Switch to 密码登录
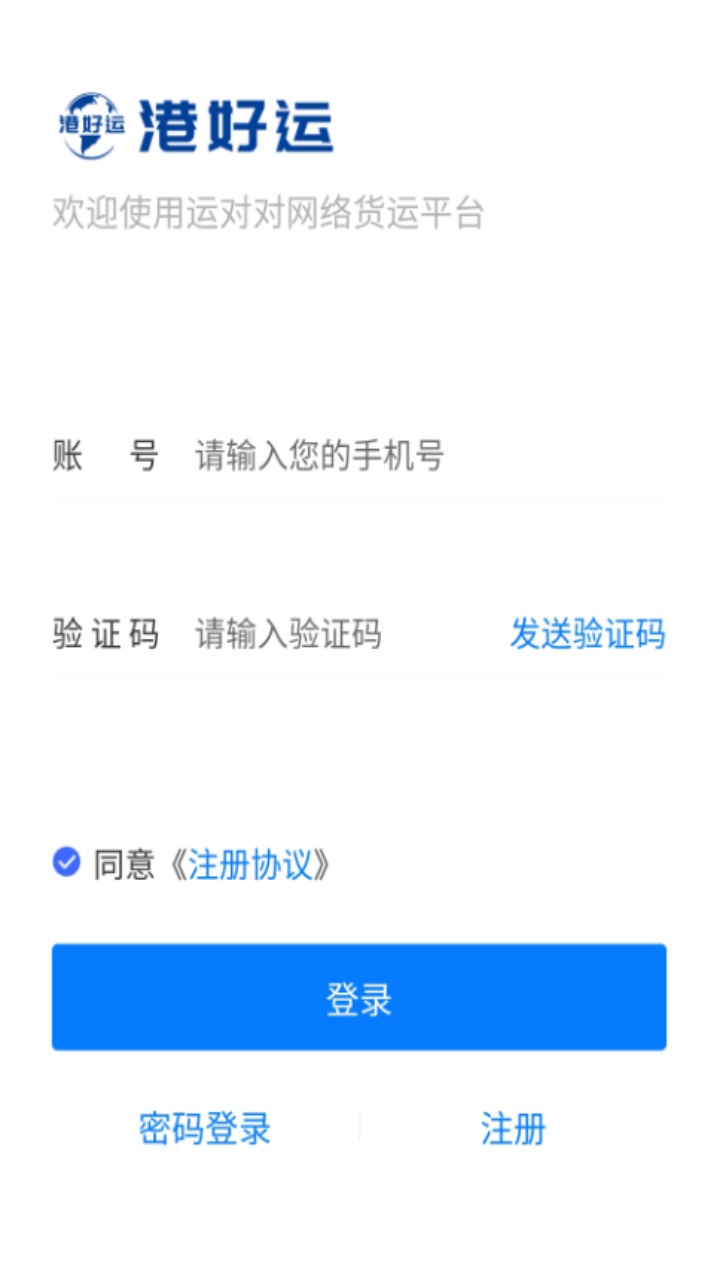This screenshot has height=1280, width=720. [205, 1129]
